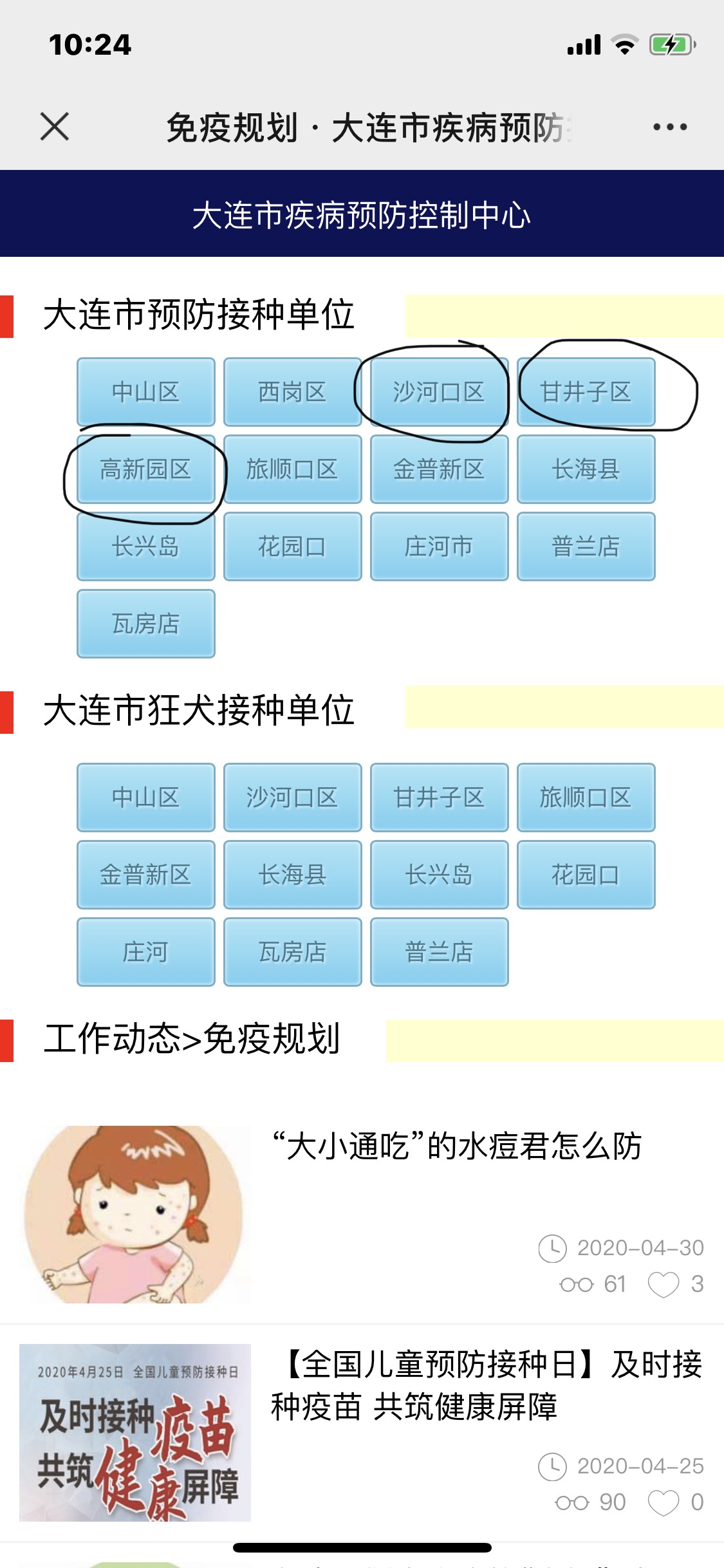
Task: Select 西岗区 under 预防接种单位
Action: point(292,392)
